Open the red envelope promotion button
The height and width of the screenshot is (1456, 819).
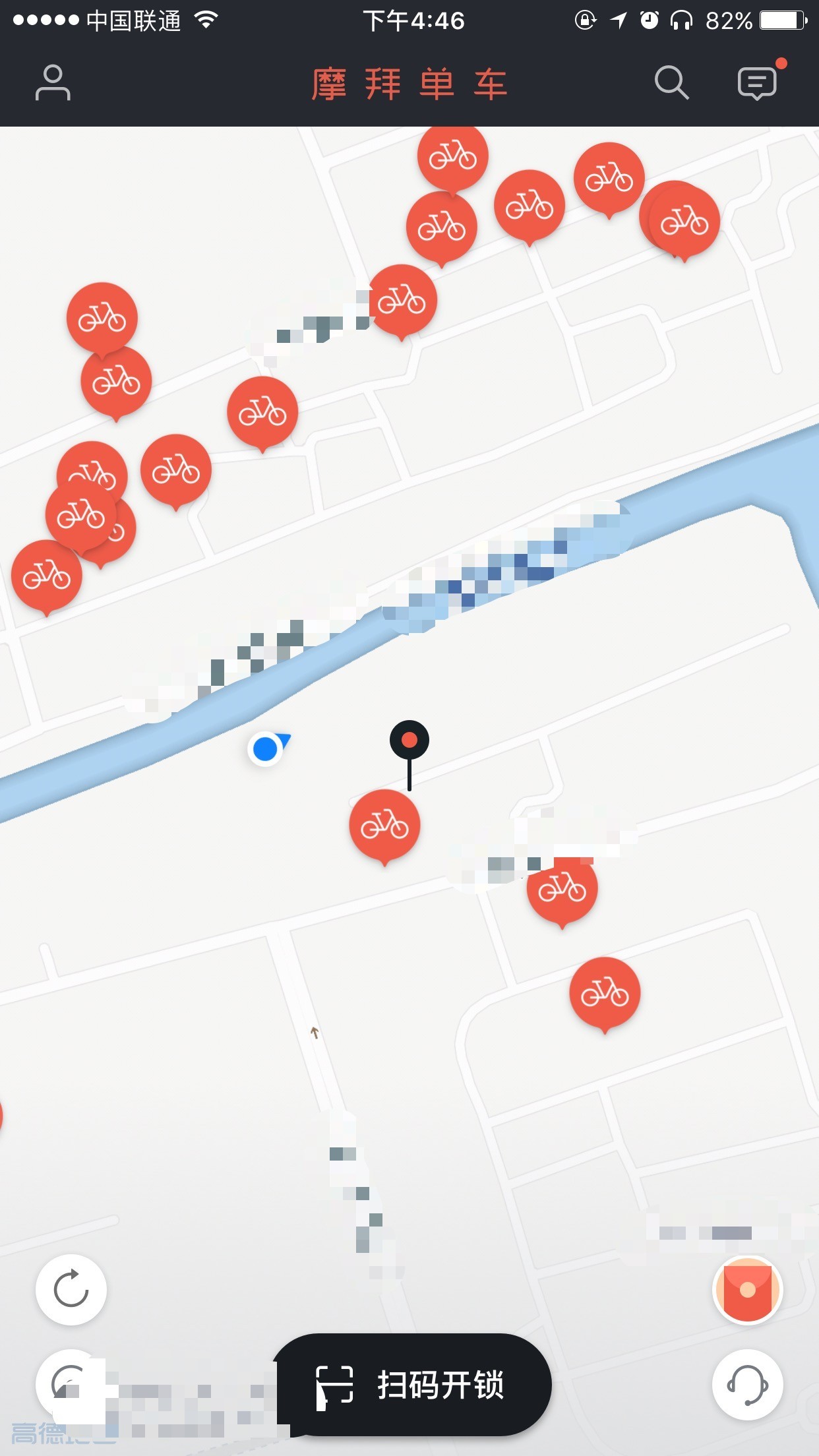(x=747, y=1290)
